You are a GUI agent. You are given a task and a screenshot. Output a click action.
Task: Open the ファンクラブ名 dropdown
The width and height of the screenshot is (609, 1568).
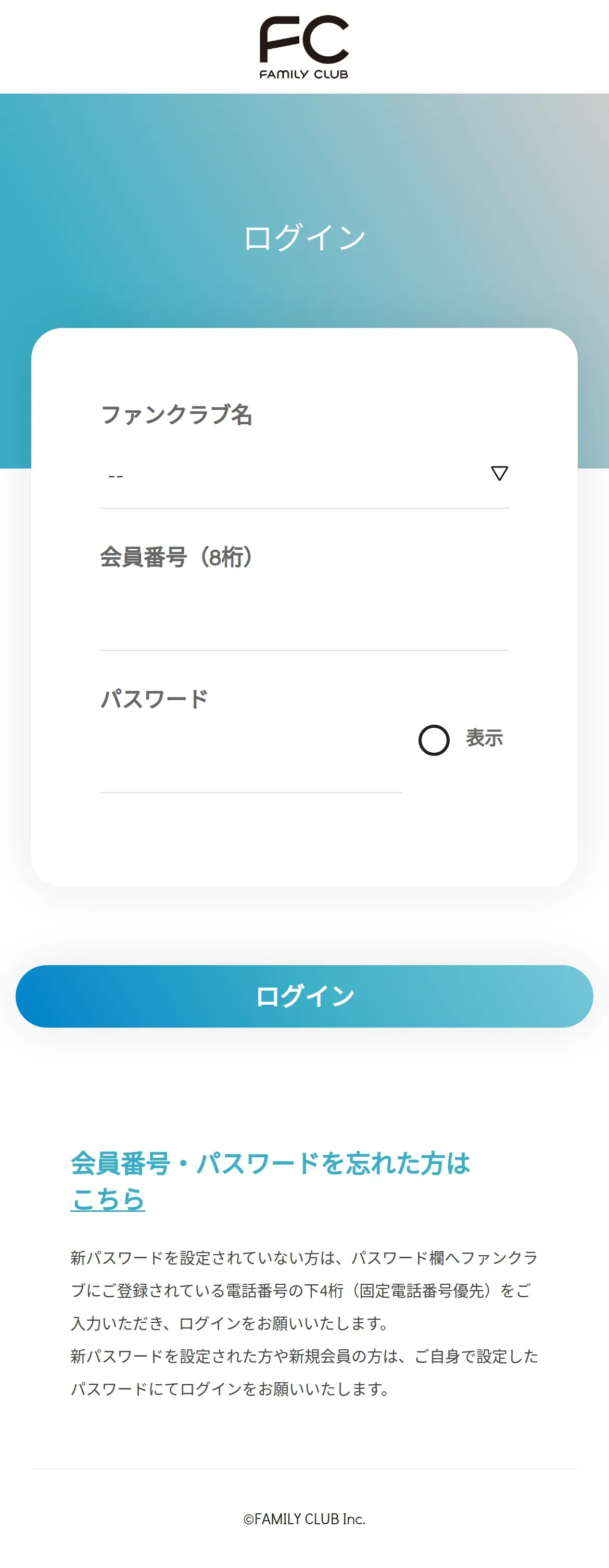coord(304,475)
